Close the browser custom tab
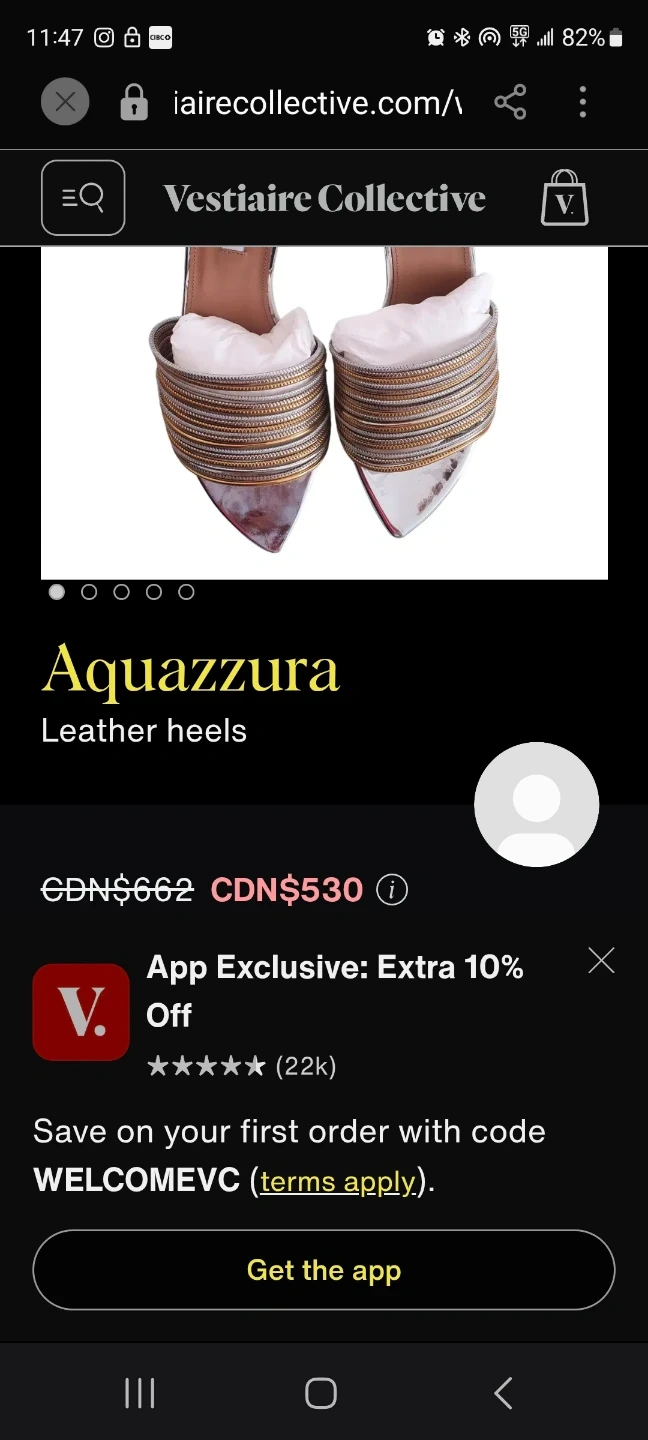Viewport: 648px width, 1440px height. coord(65,102)
